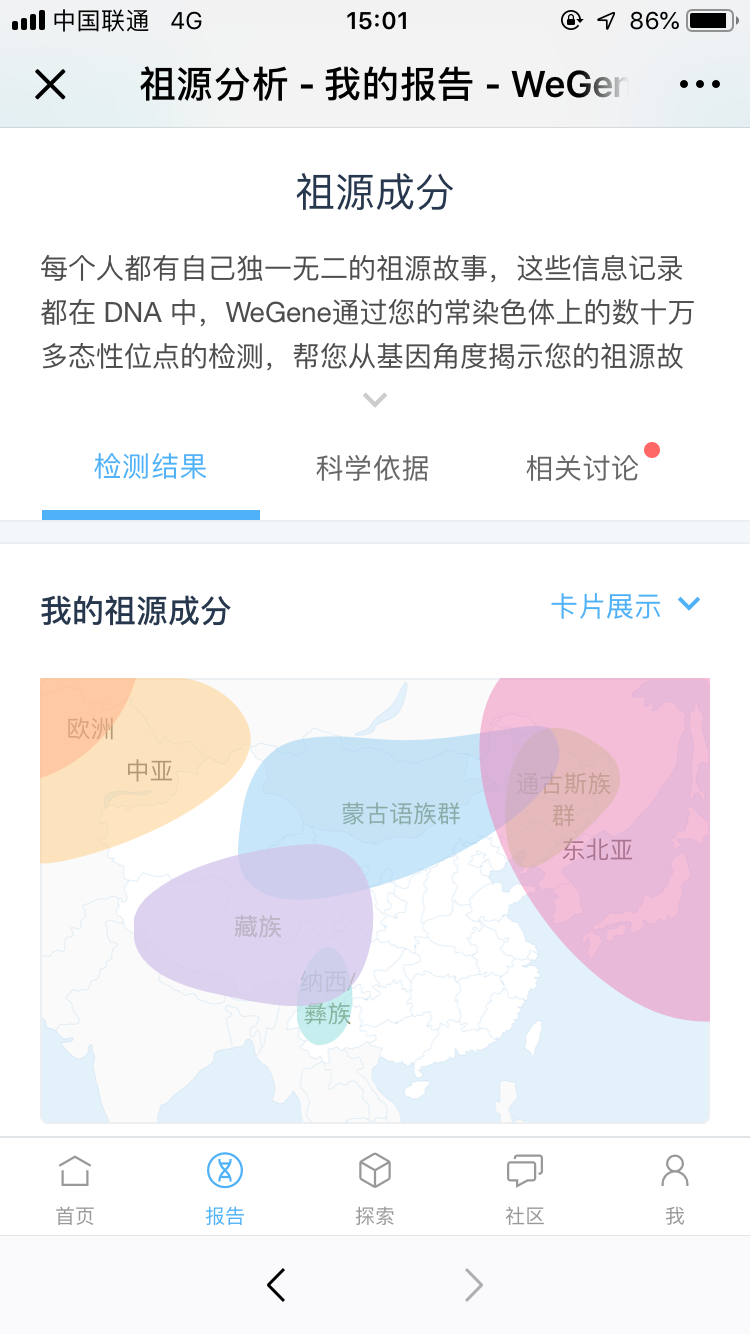Open the 卡片展示 display dropdown
The image size is (750, 1334).
tap(626, 606)
